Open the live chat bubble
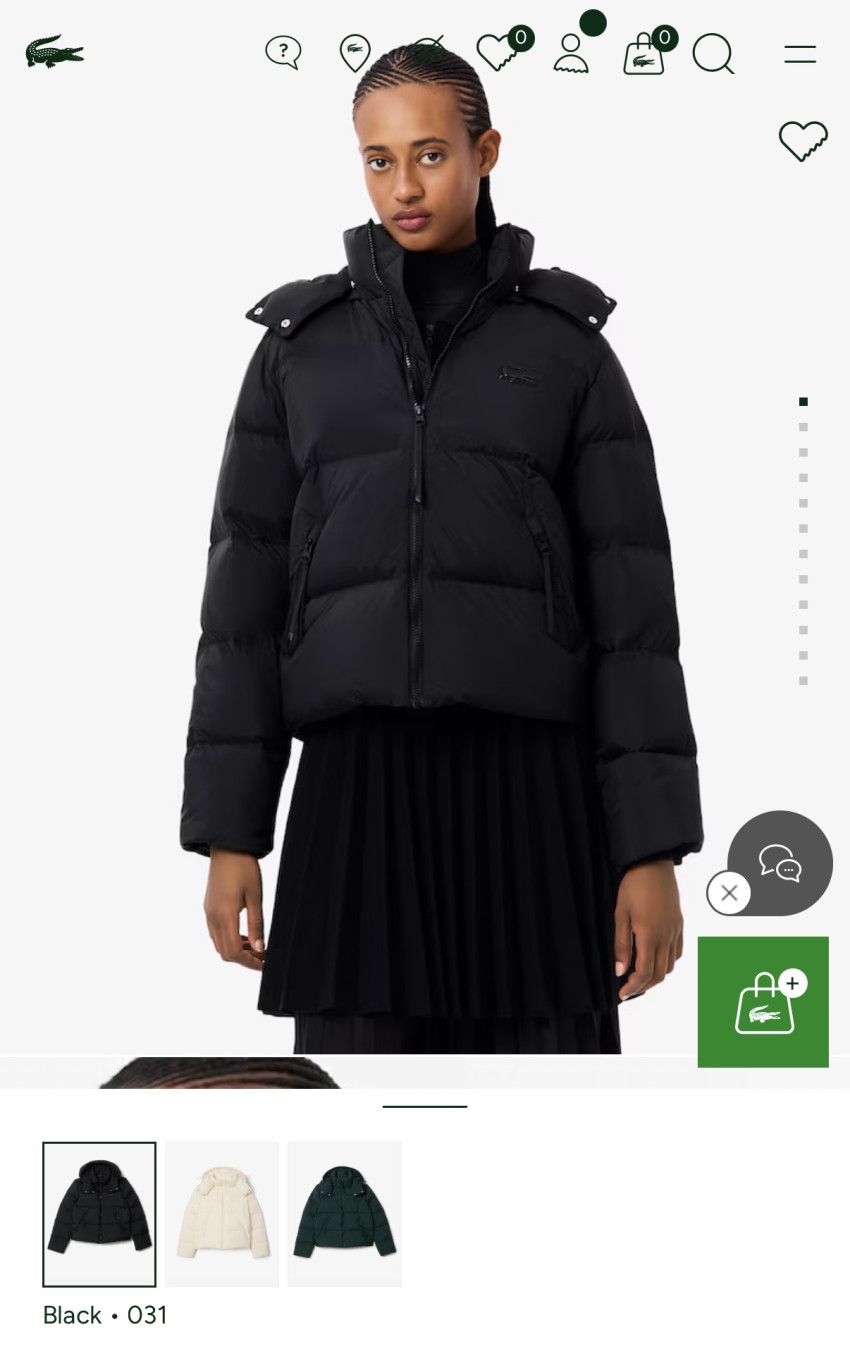This screenshot has width=850, height=1363. tap(781, 862)
